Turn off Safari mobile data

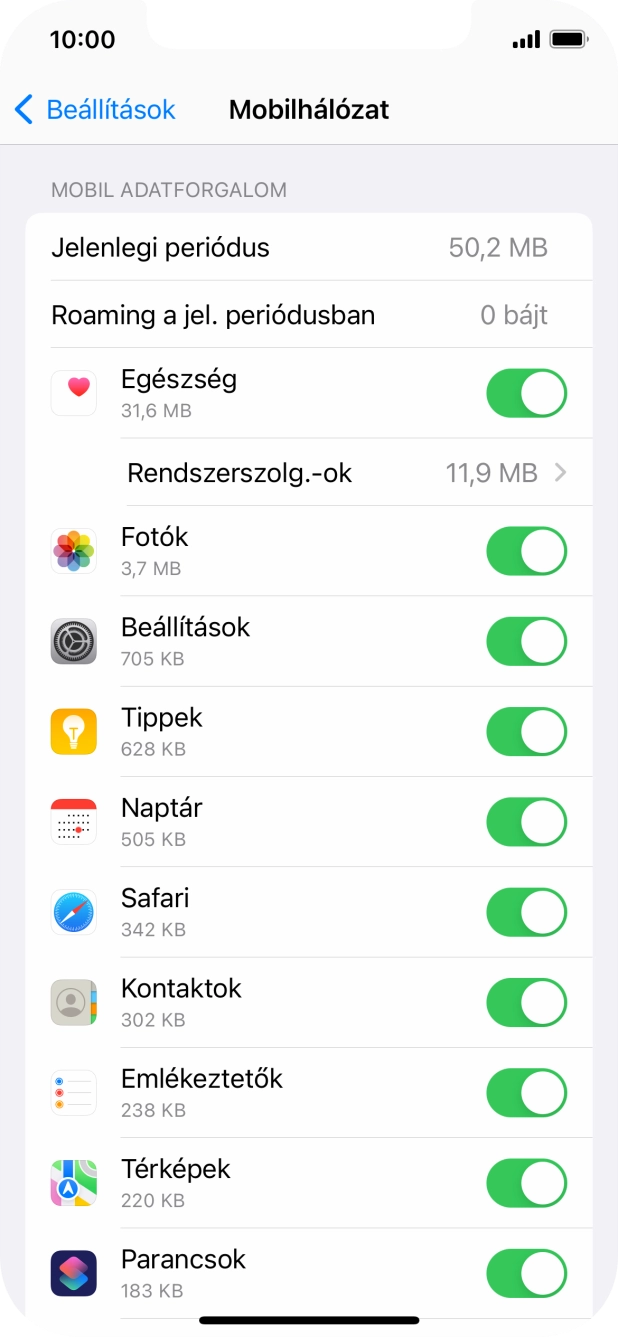(526, 912)
